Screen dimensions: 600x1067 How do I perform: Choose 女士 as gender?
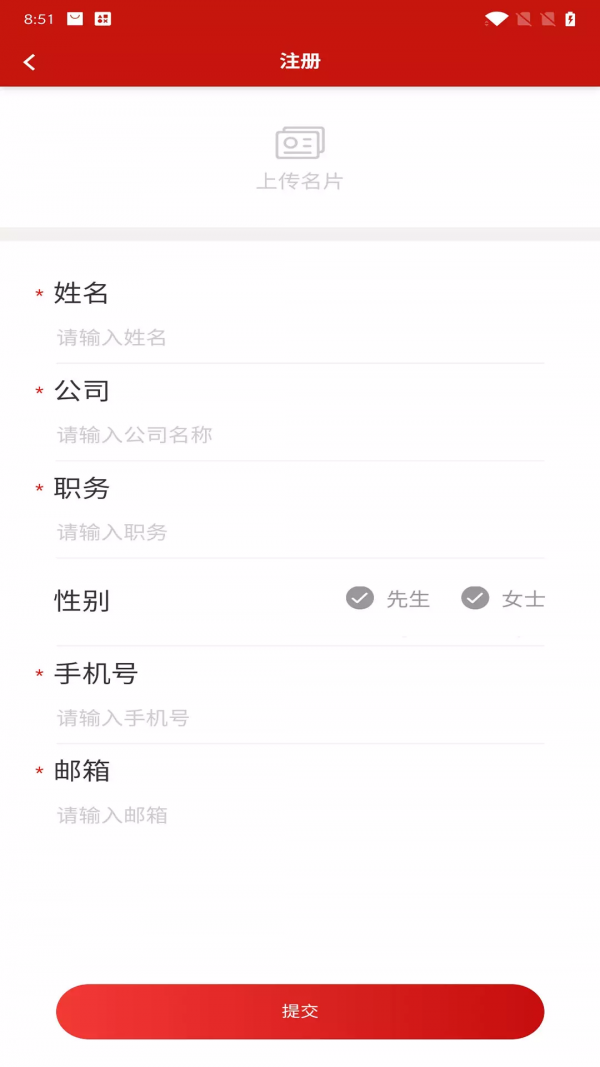click(x=503, y=599)
